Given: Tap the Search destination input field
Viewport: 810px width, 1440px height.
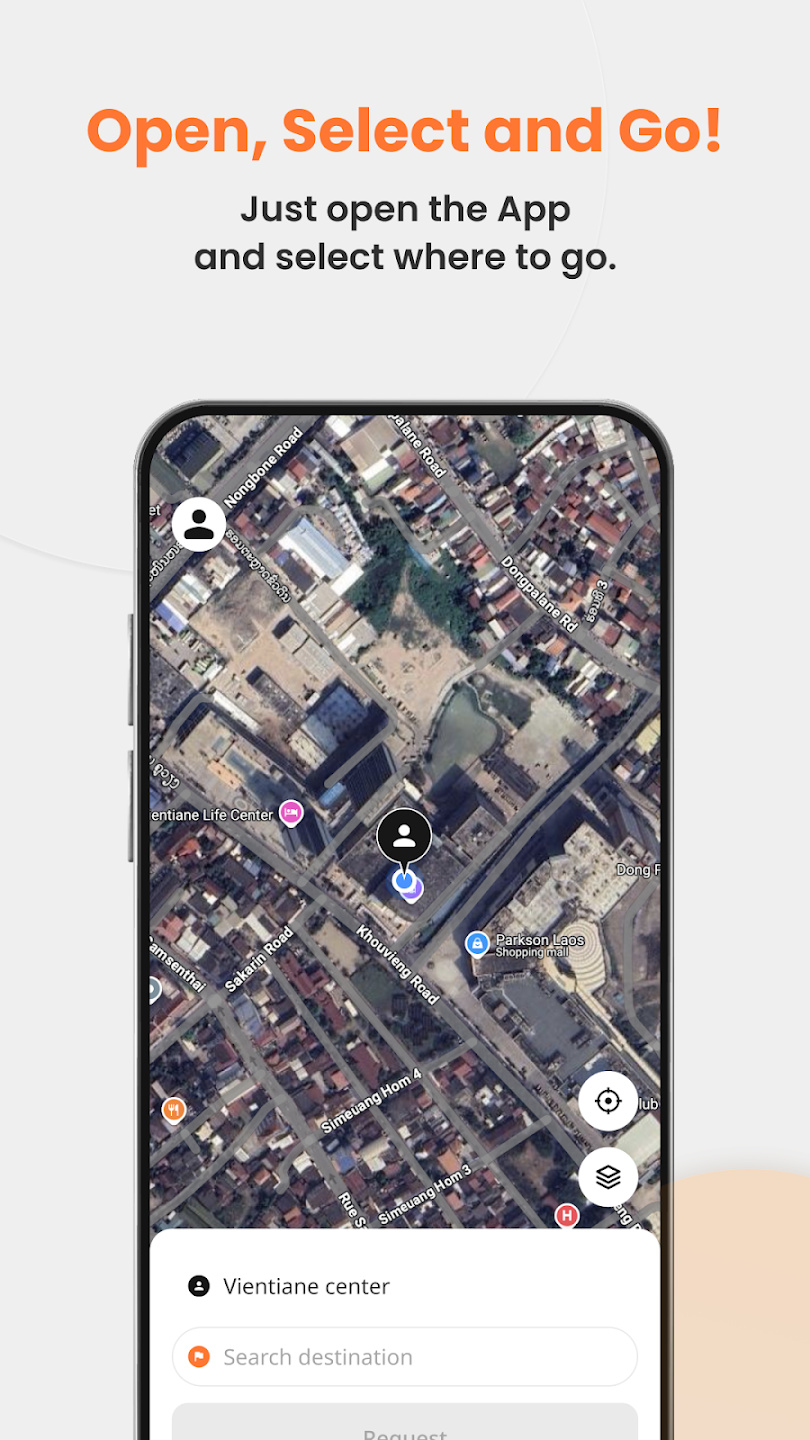Looking at the screenshot, I should coord(404,1357).
